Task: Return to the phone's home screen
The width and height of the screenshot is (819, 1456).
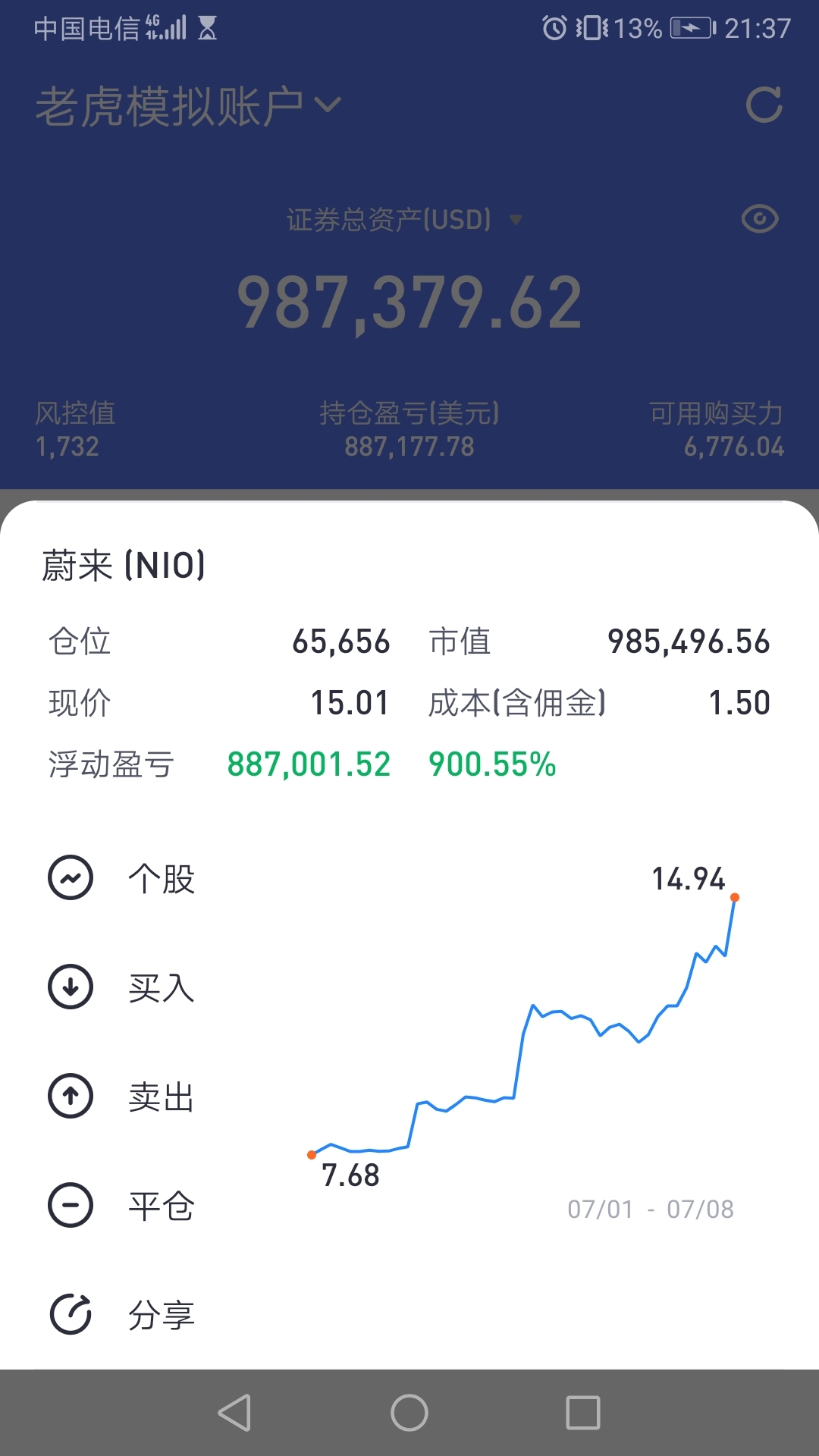Action: click(409, 1413)
